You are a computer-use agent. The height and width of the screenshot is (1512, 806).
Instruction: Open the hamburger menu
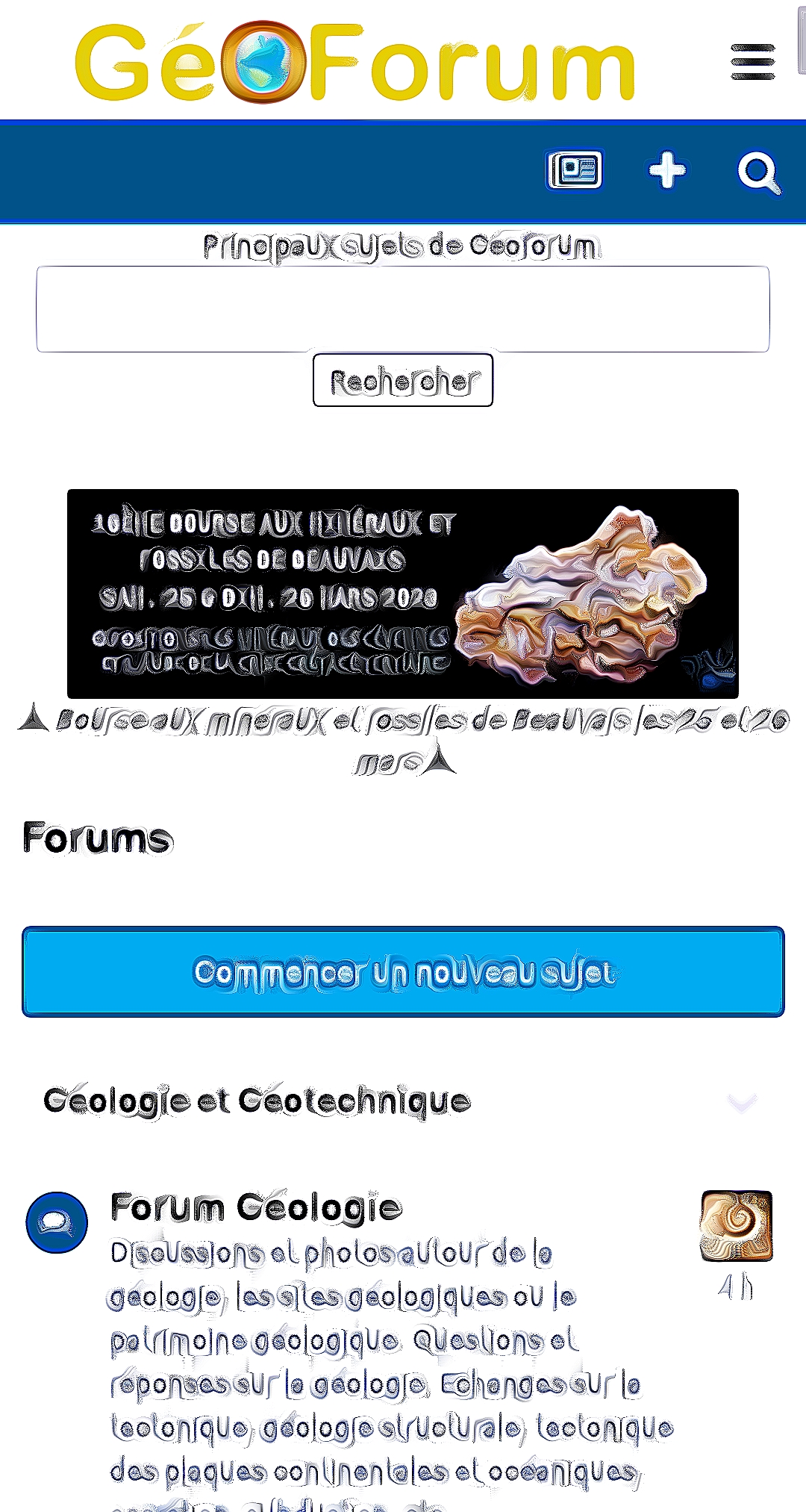(x=752, y=61)
